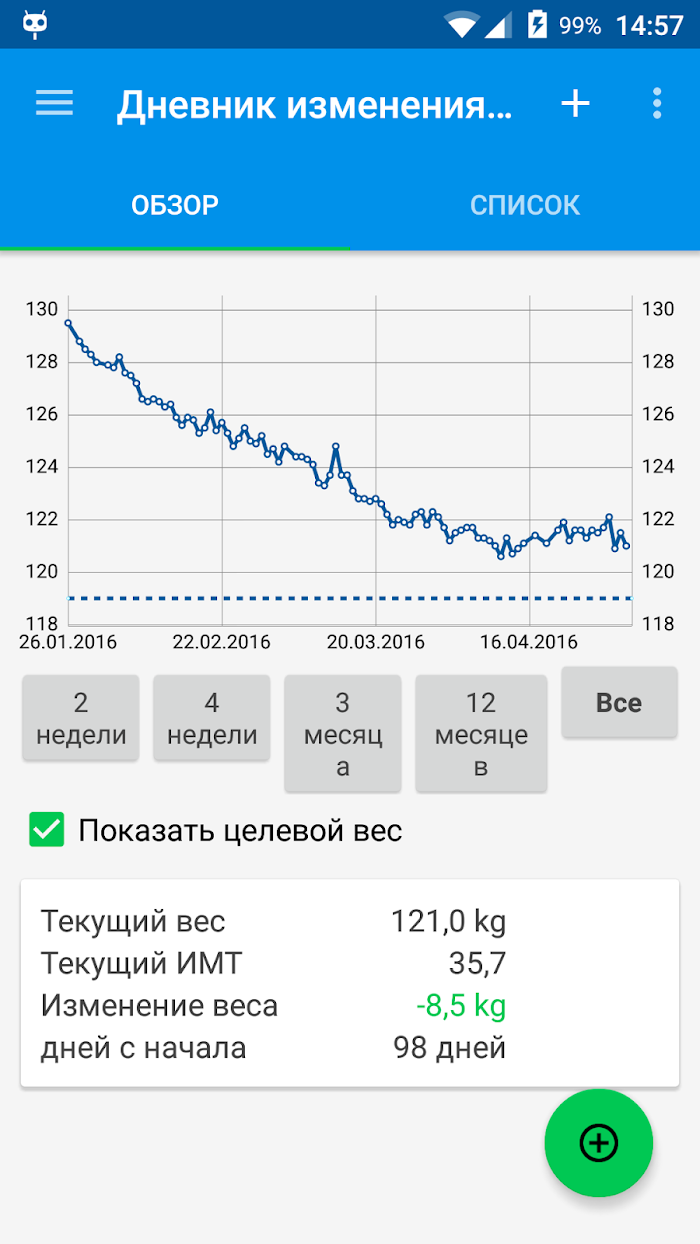Choose the 3 месяца range
700x1244 pixels.
point(343,734)
